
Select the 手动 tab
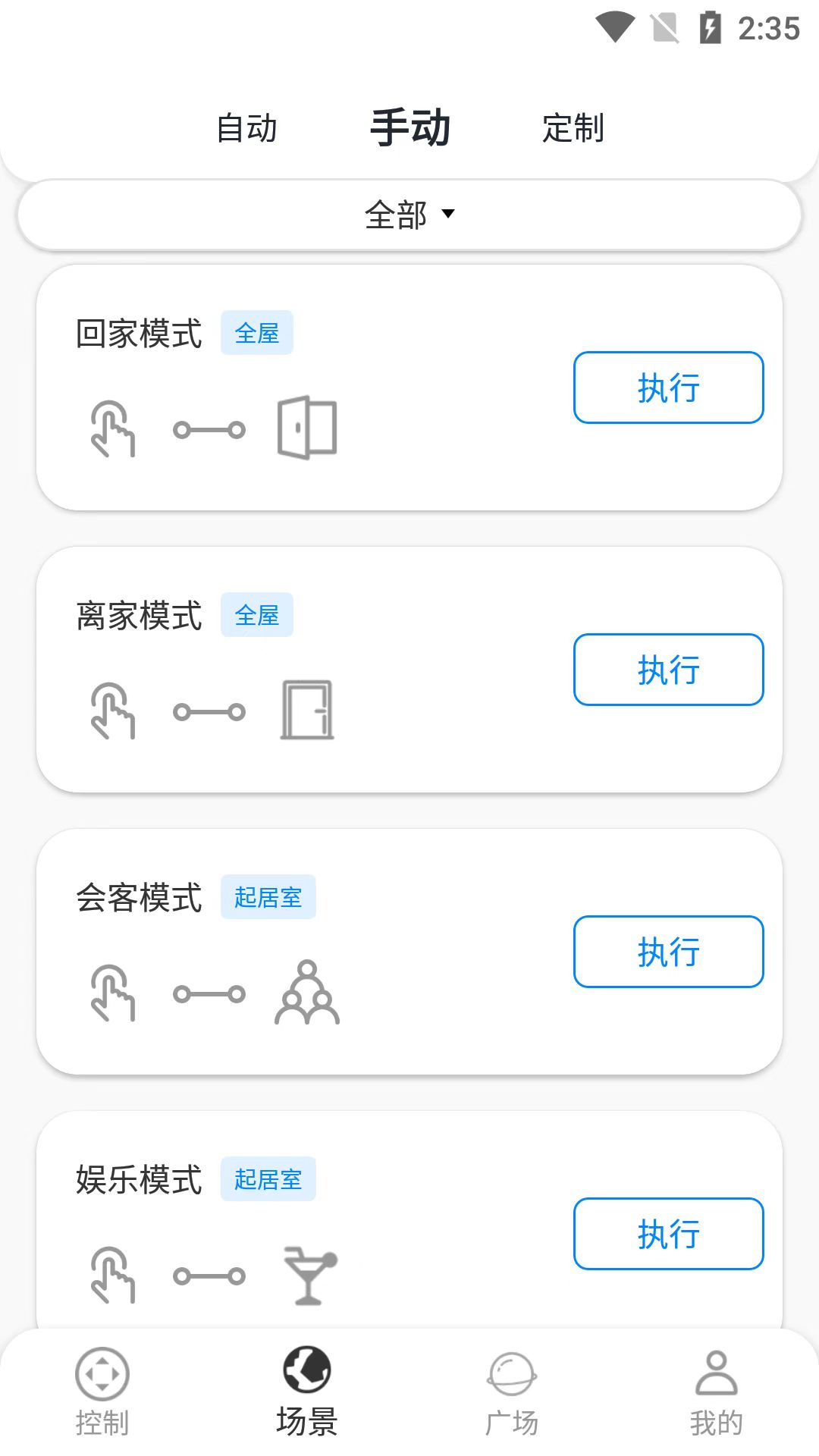[410, 127]
